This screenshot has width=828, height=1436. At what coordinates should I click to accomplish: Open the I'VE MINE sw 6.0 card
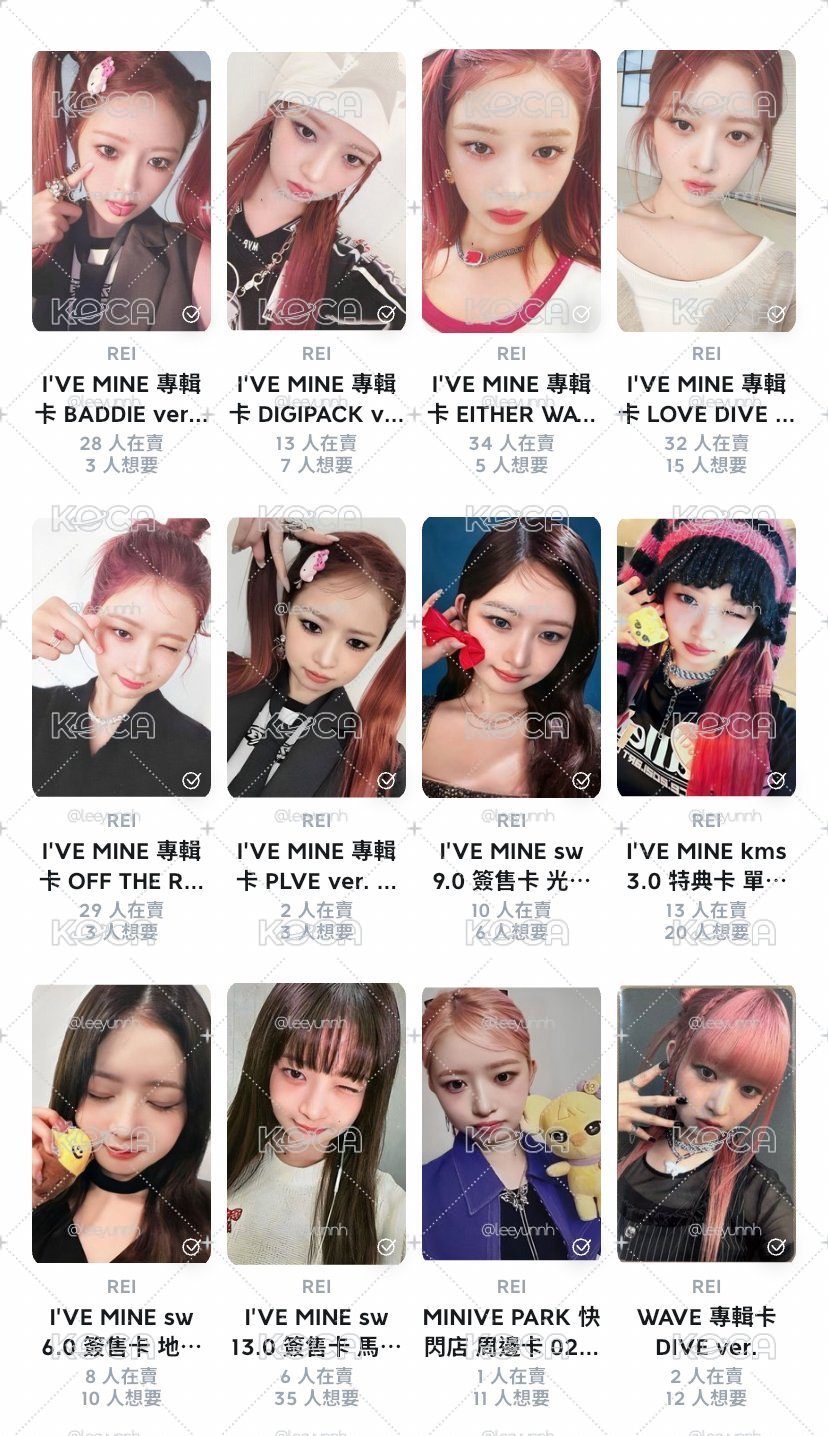(x=121, y=1124)
